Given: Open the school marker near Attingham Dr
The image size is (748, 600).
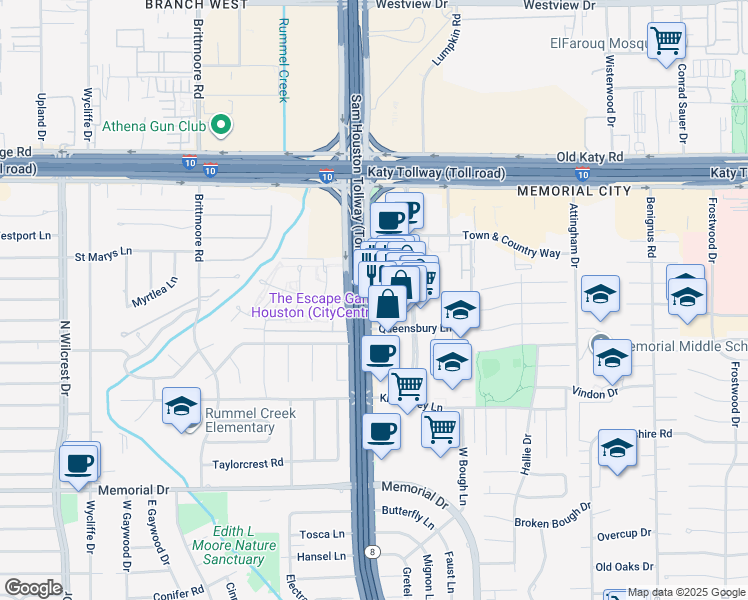Looking at the screenshot, I should [600, 295].
